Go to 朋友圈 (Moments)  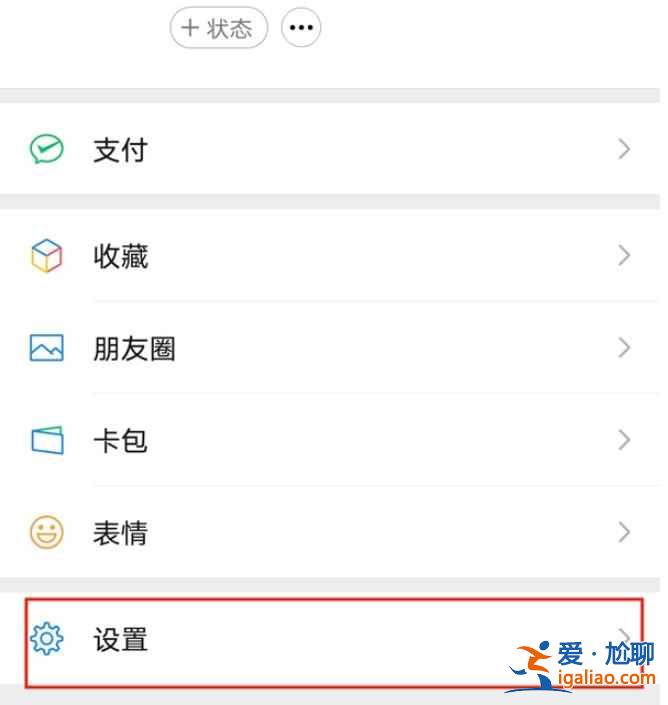(330, 348)
